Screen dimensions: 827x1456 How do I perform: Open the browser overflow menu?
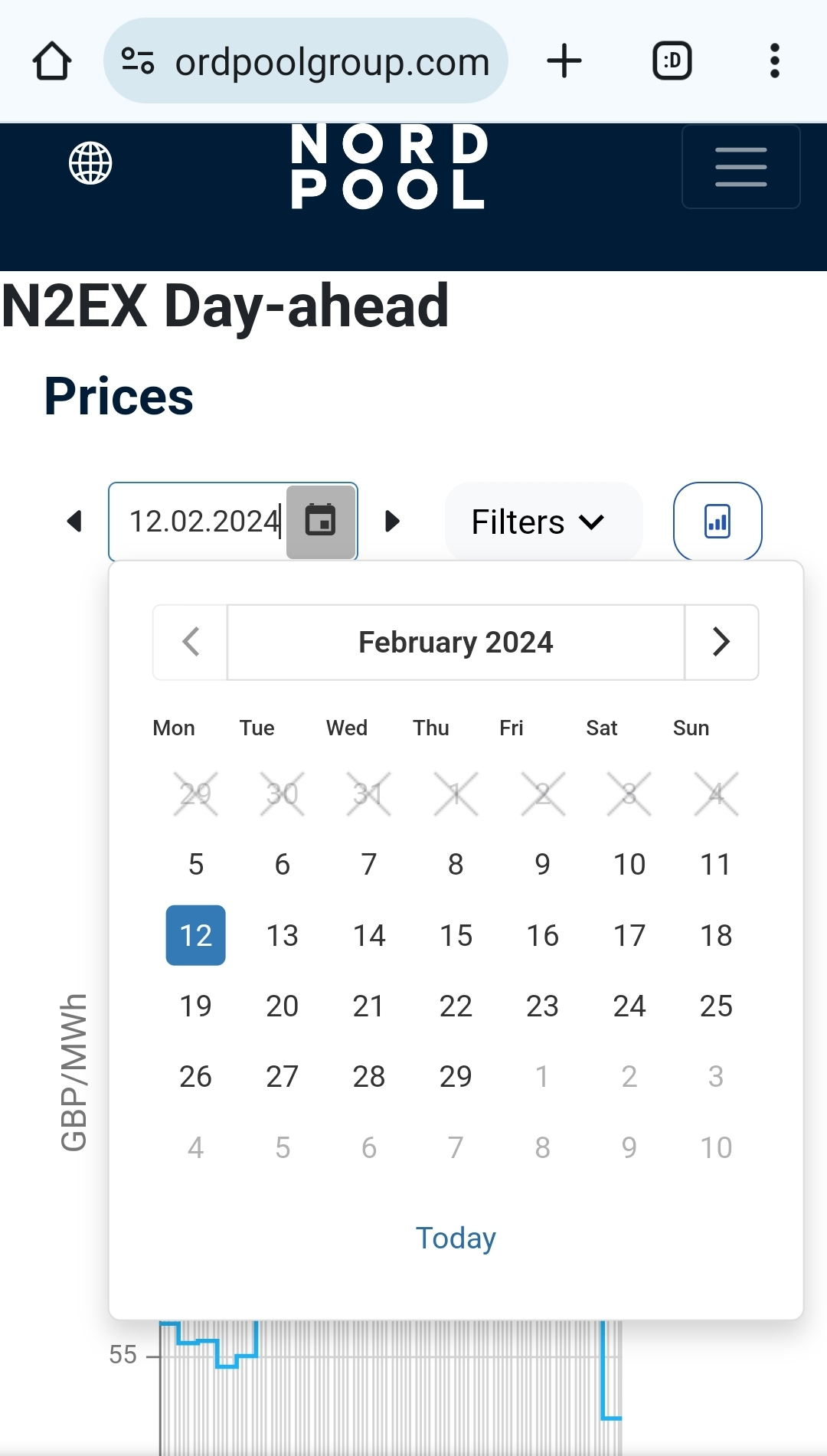tap(775, 61)
